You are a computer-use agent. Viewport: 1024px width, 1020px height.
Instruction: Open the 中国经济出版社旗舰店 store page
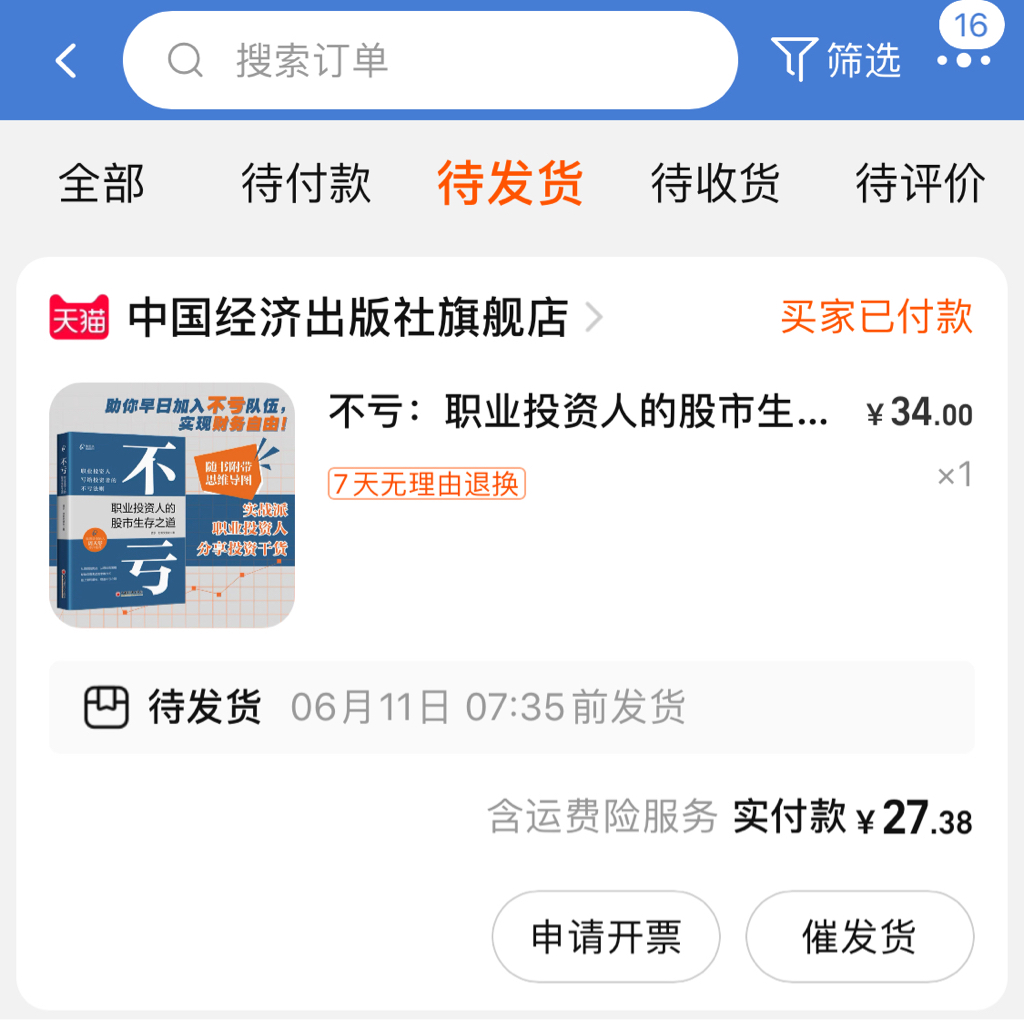click(348, 318)
